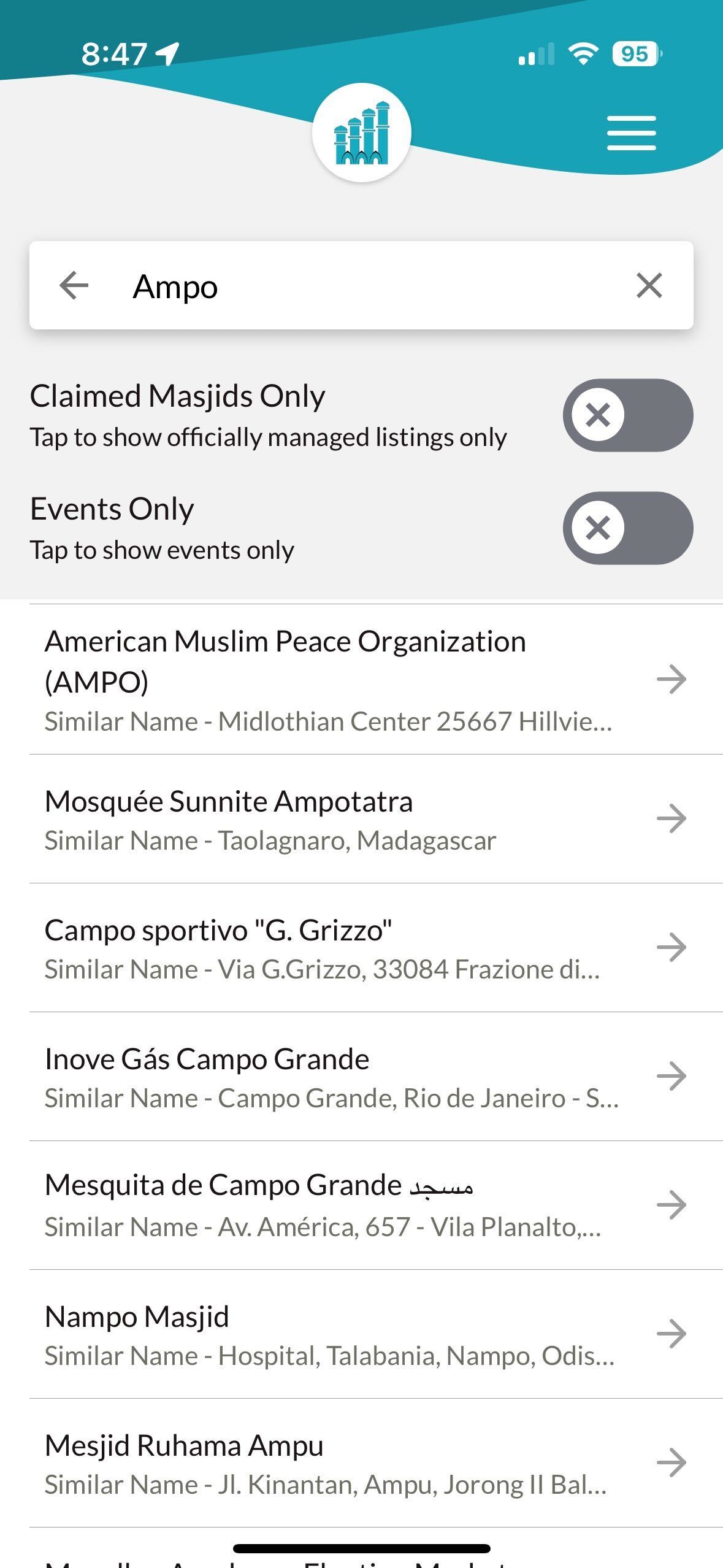Click the back arrow in the search bar
723x1568 pixels.
[73, 285]
